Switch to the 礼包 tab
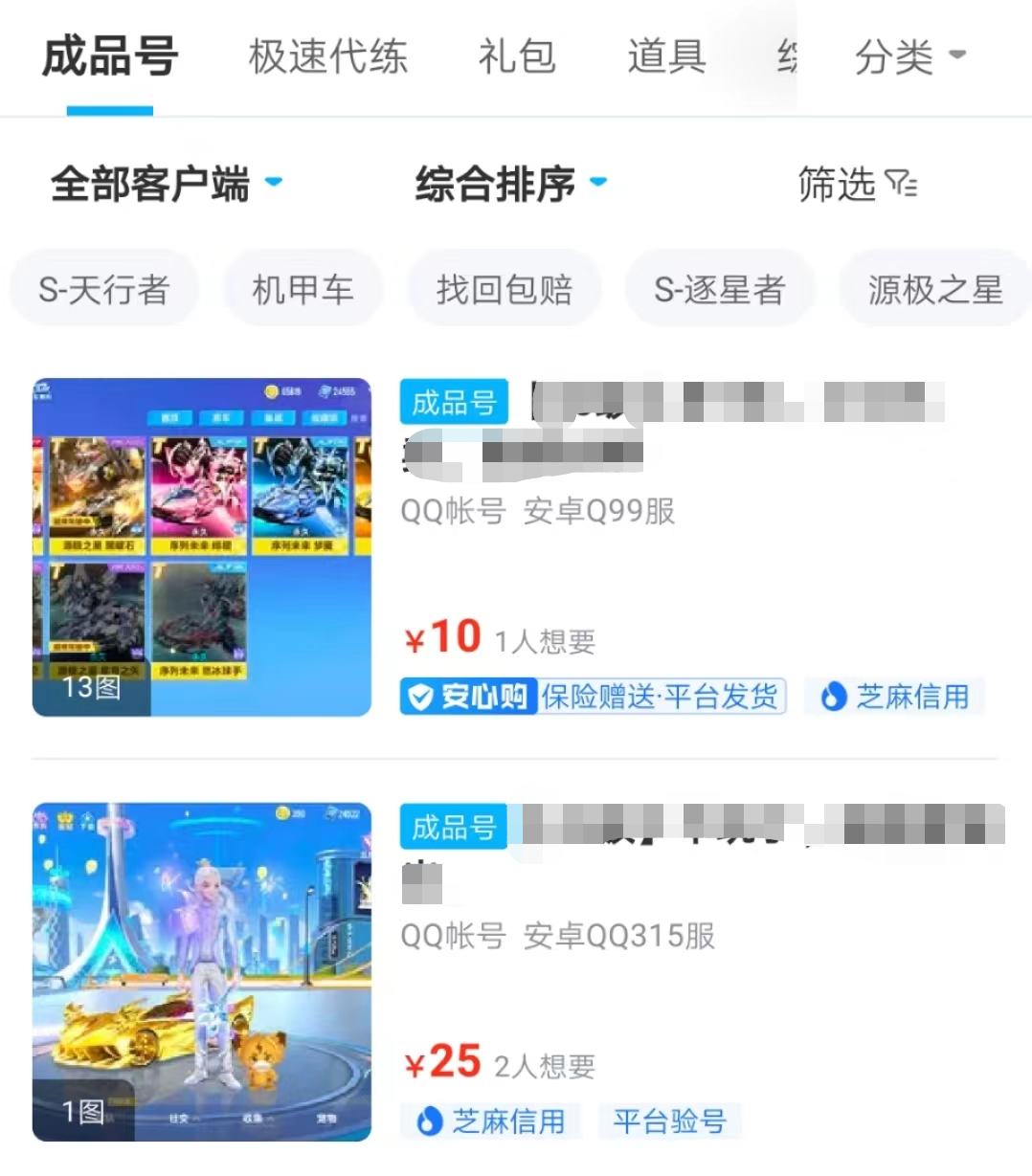1032x1176 pixels. (x=516, y=57)
